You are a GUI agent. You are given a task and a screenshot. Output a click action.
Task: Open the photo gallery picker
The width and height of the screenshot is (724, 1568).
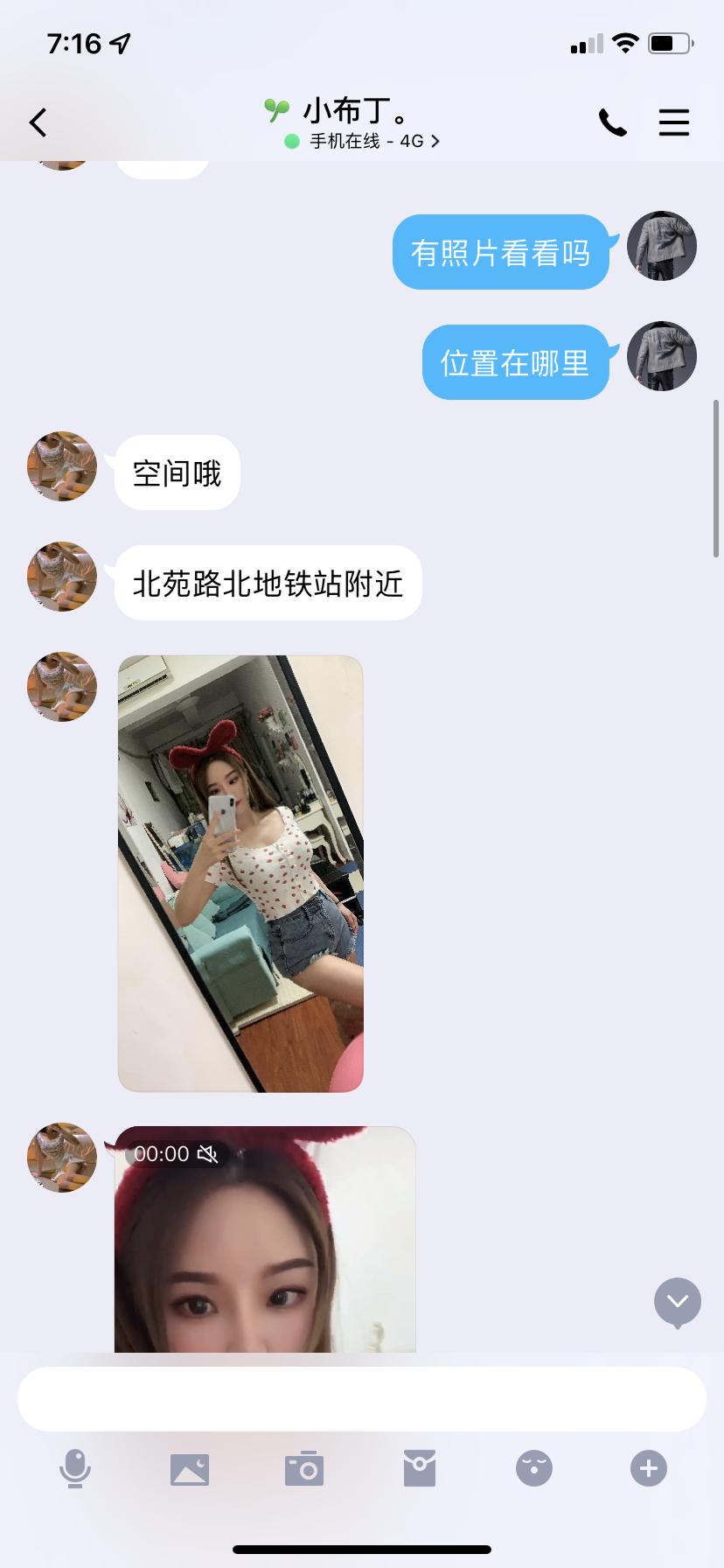click(190, 1469)
